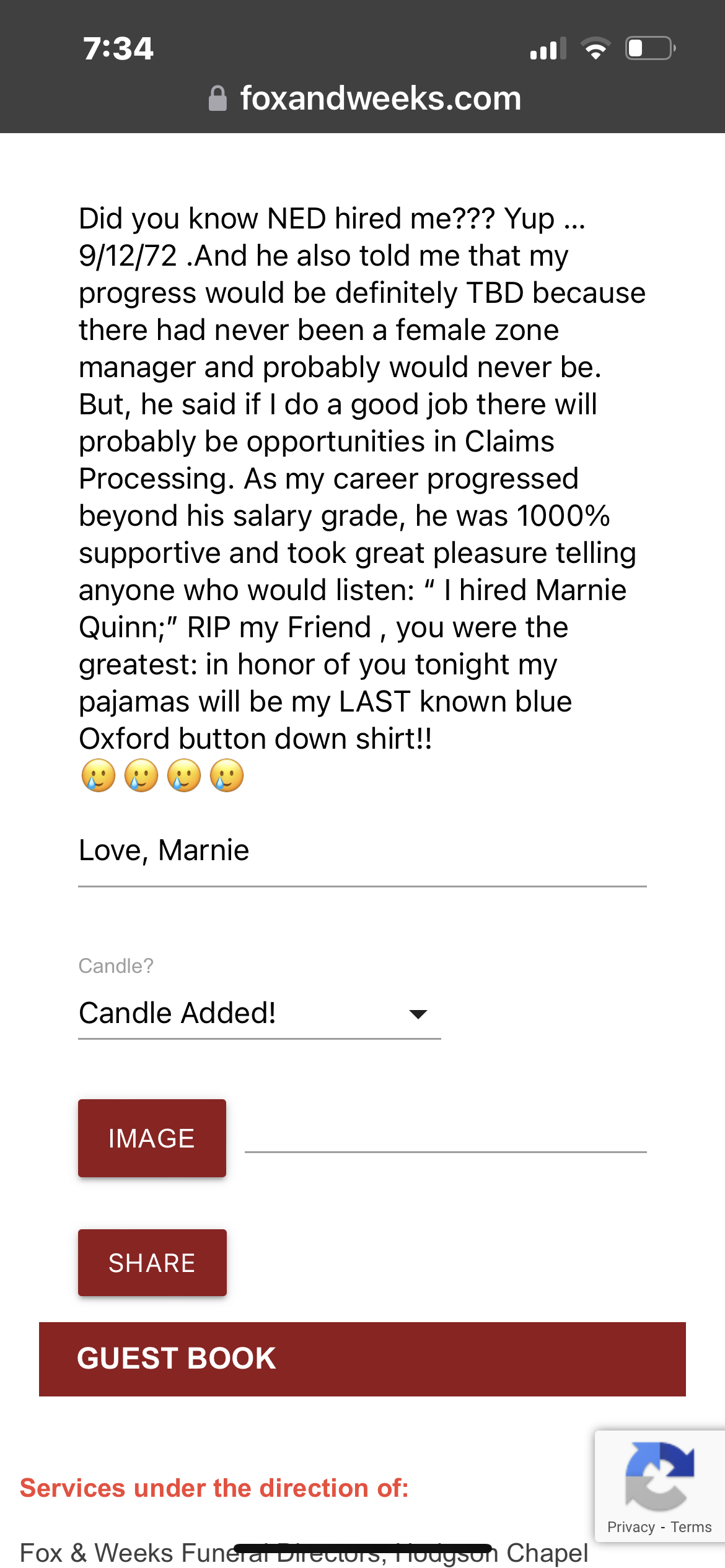Open the GUEST BOOK section
The image size is (725, 1568).
(x=362, y=1359)
